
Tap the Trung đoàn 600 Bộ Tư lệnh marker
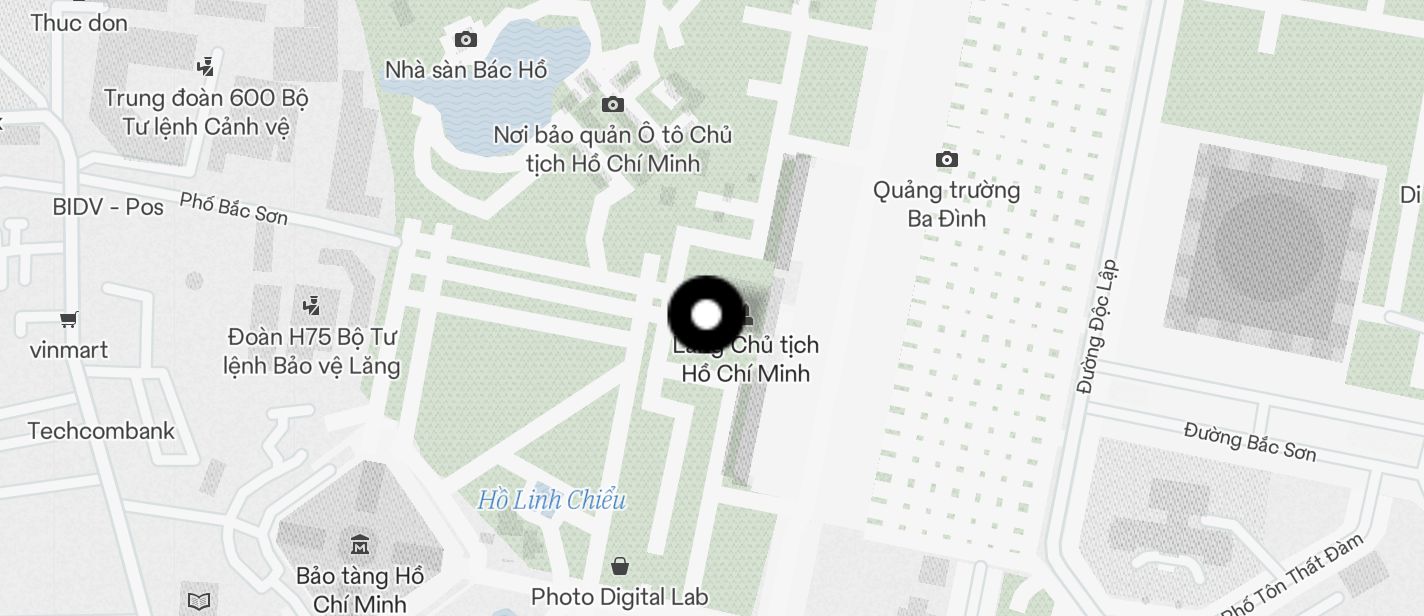coord(206,67)
